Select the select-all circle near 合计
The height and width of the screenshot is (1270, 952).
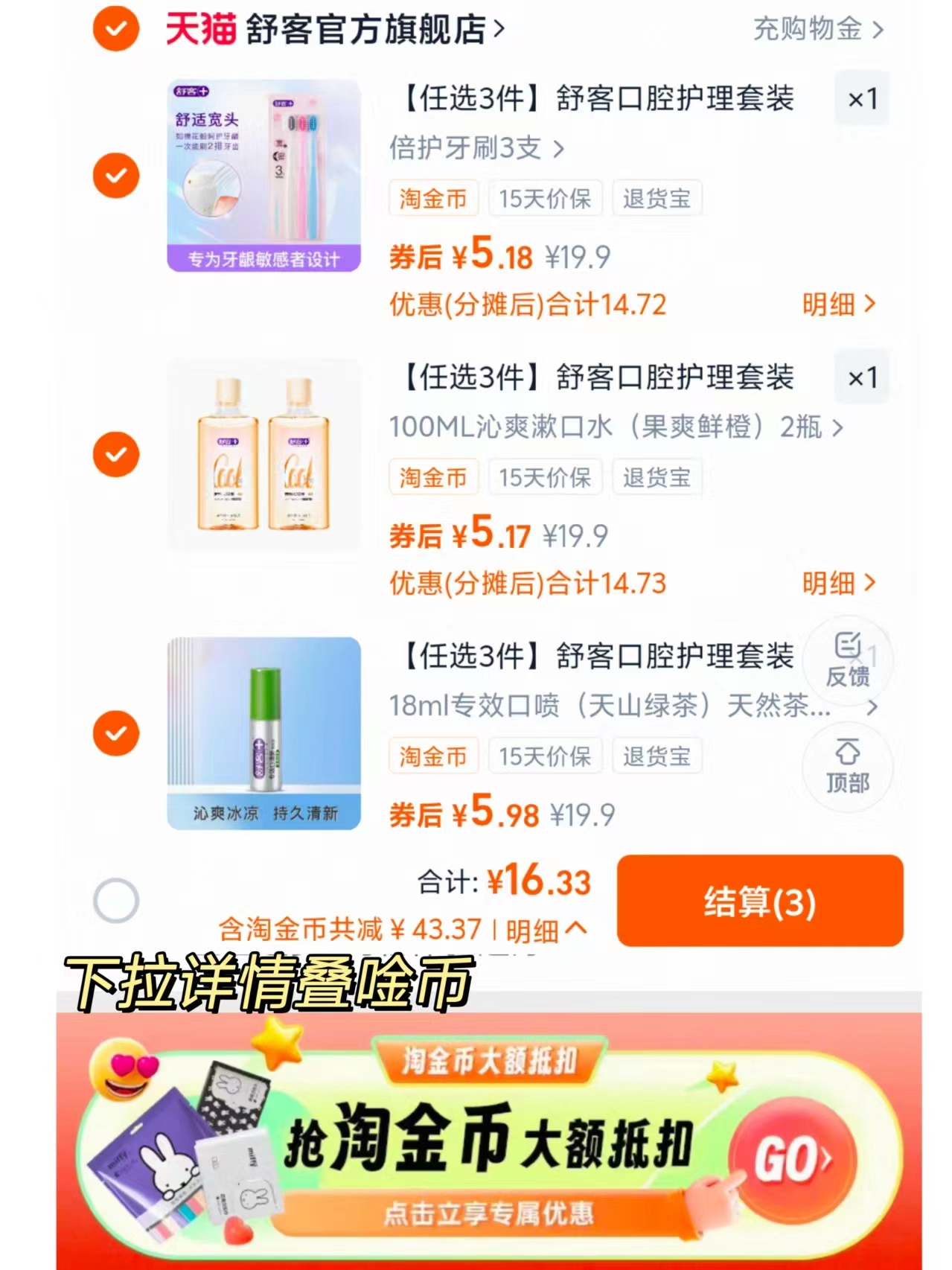pos(115,899)
